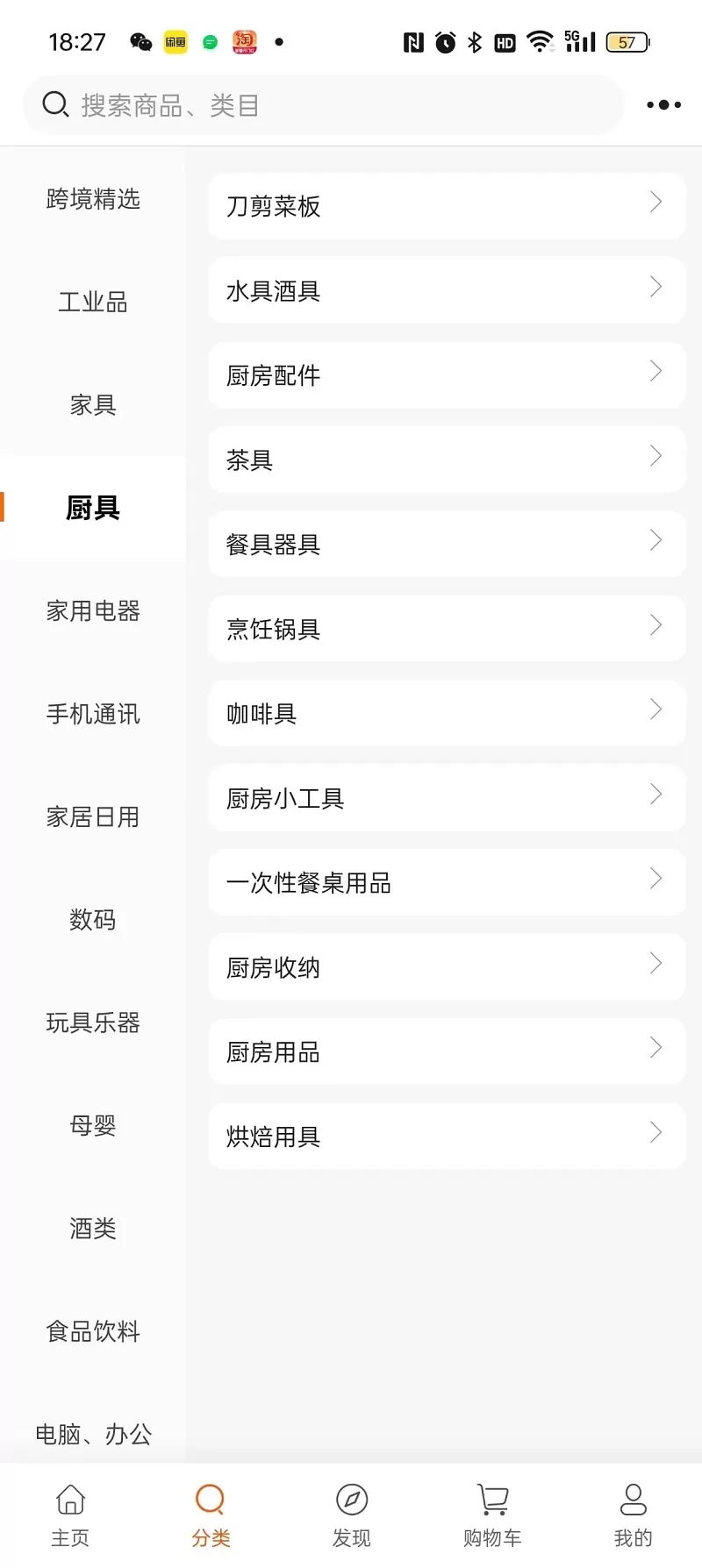Open the 购物车 shopping cart tab
The width and height of the screenshot is (702, 1568).
492,1515
